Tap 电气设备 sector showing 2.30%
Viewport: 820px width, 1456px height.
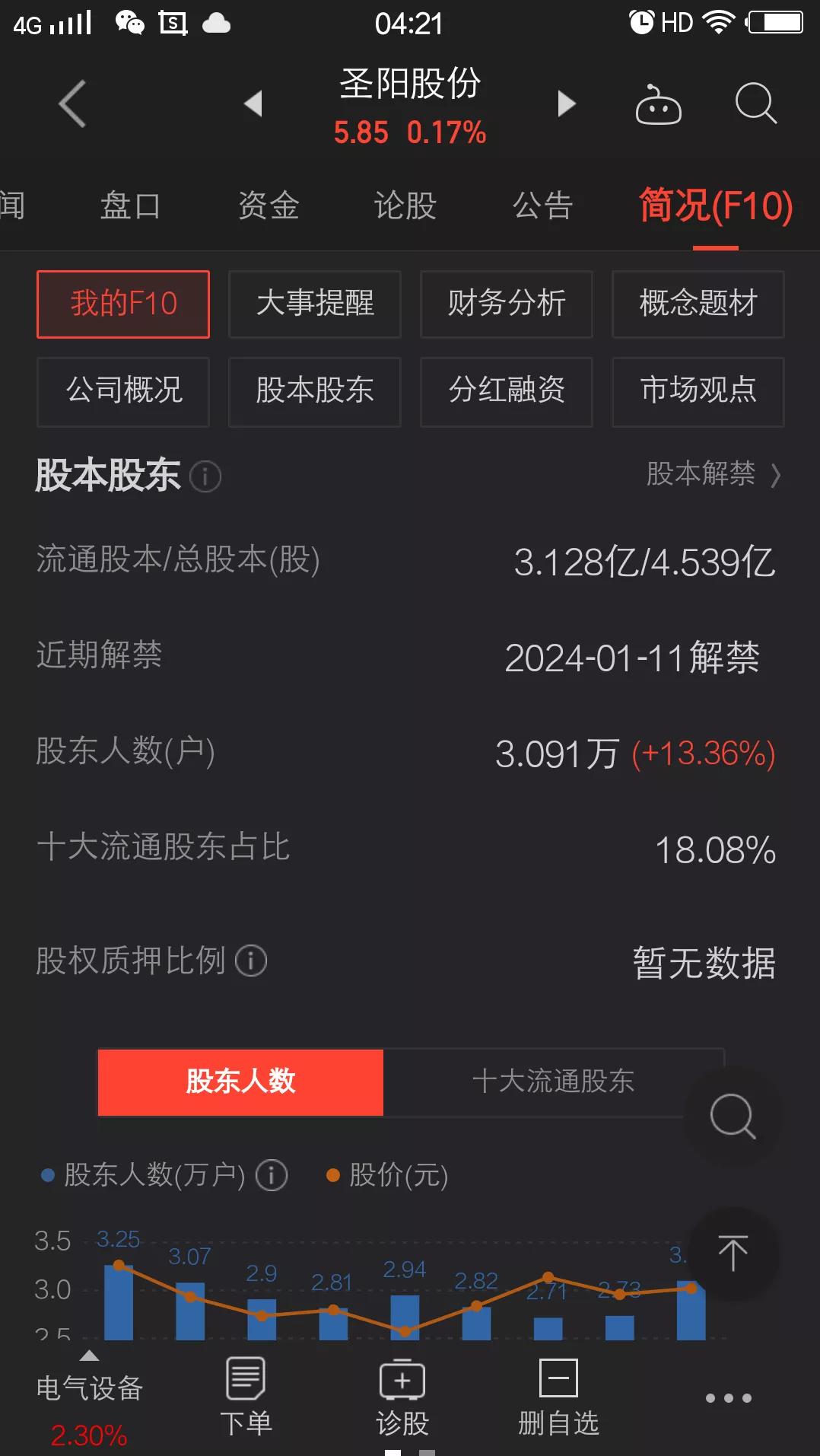[91, 1404]
